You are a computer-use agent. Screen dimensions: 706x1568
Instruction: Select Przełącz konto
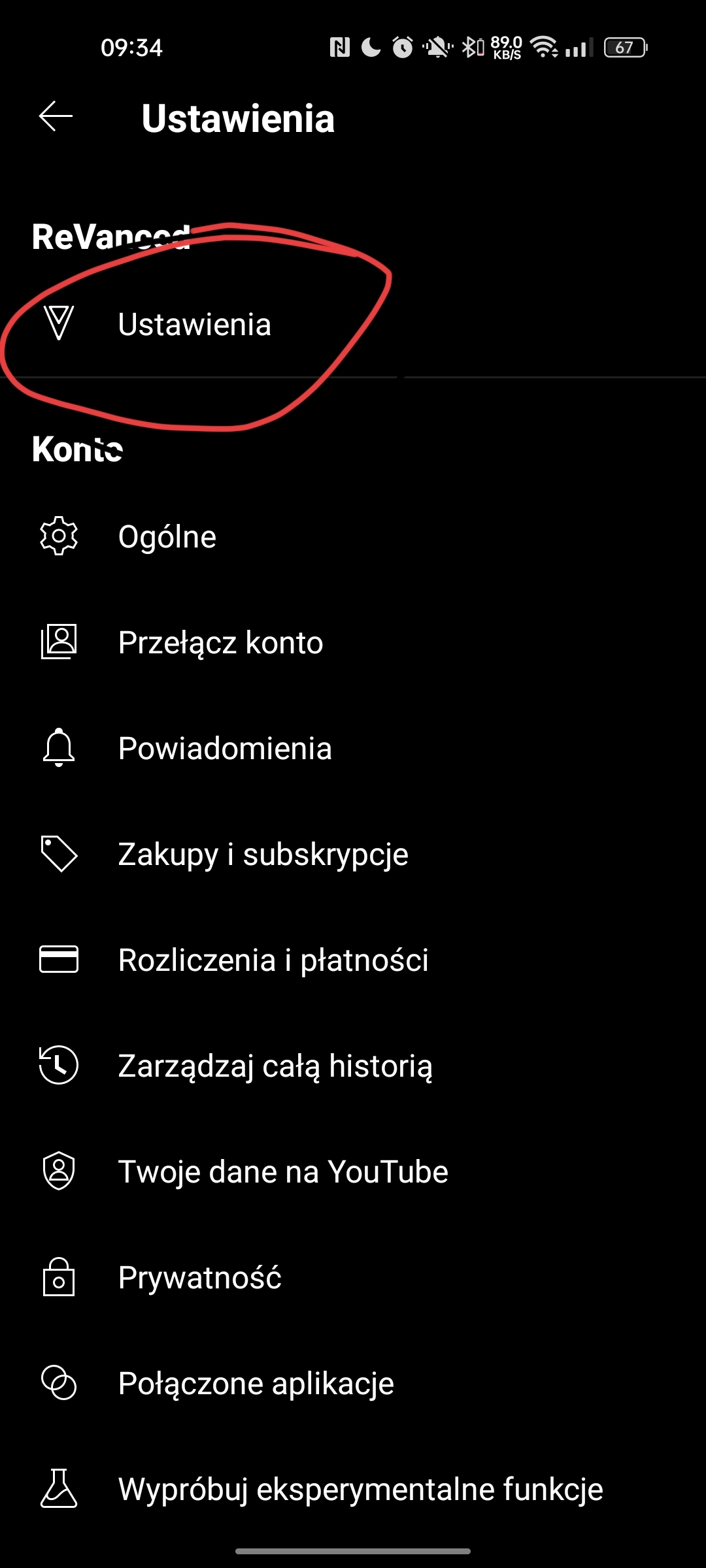[x=220, y=643]
